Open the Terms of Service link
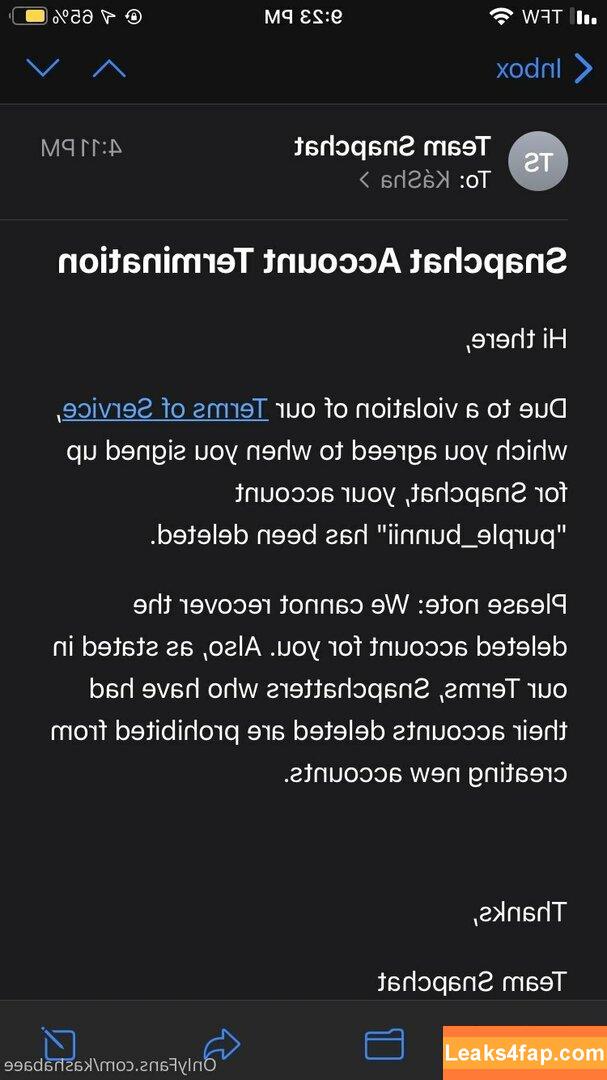The width and height of the screenshot is (607, 1080). tap(165, 409)
